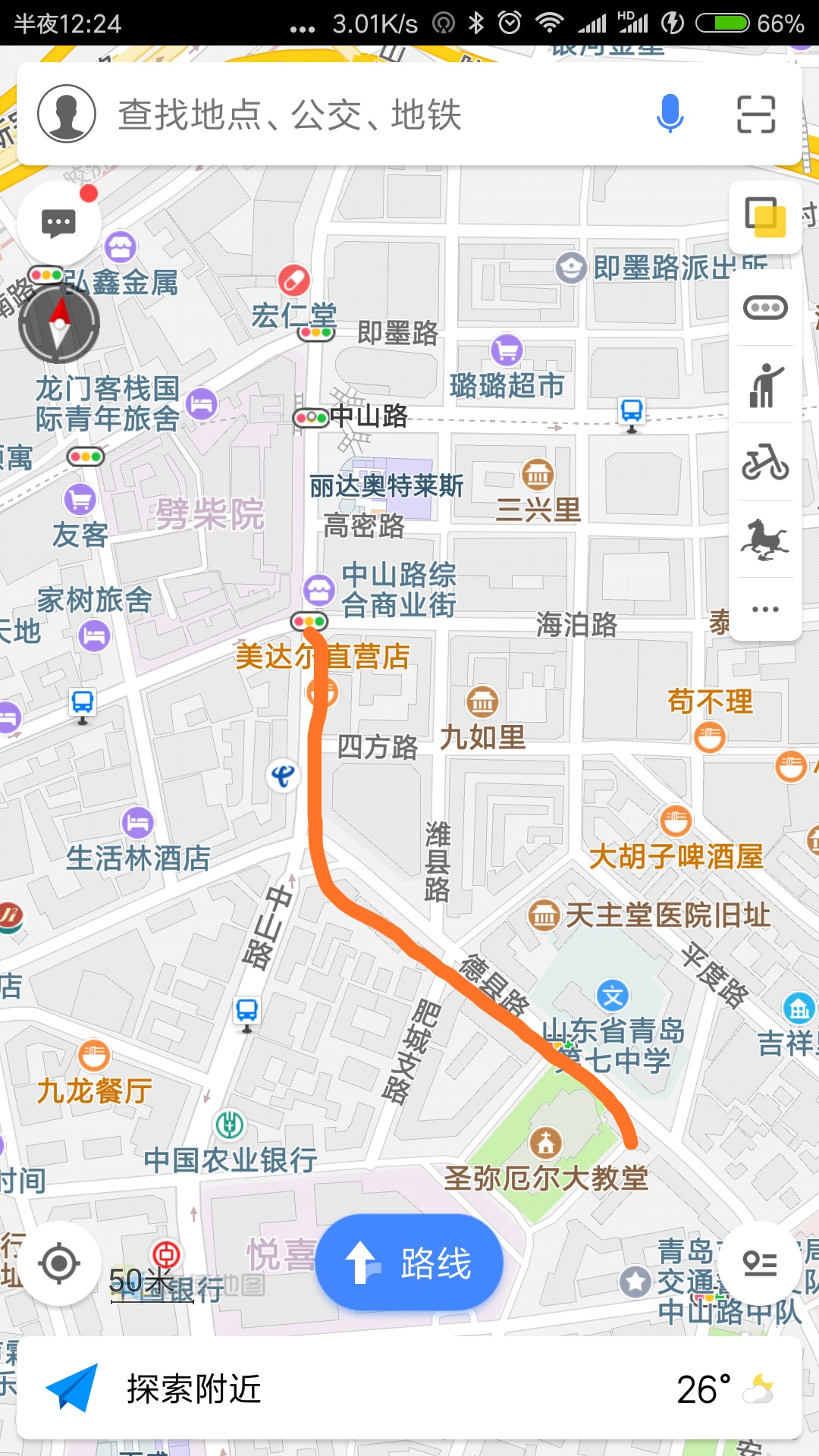Viewport: 819px width, 1456px height.
Task: Tap the compass to reset orientation
Action: point(59,324)
